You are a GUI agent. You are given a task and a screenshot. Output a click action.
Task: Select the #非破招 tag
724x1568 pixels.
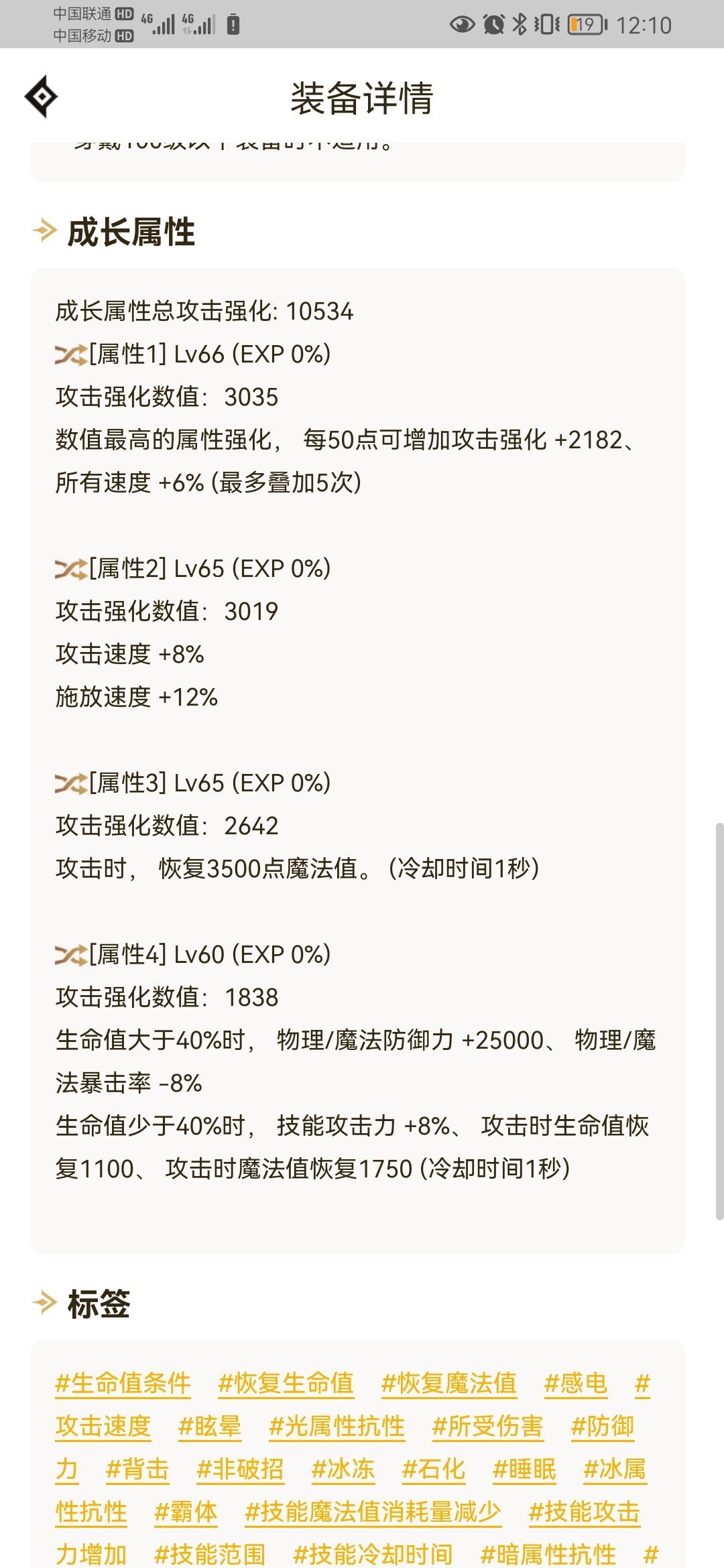tap(240, 1469)
